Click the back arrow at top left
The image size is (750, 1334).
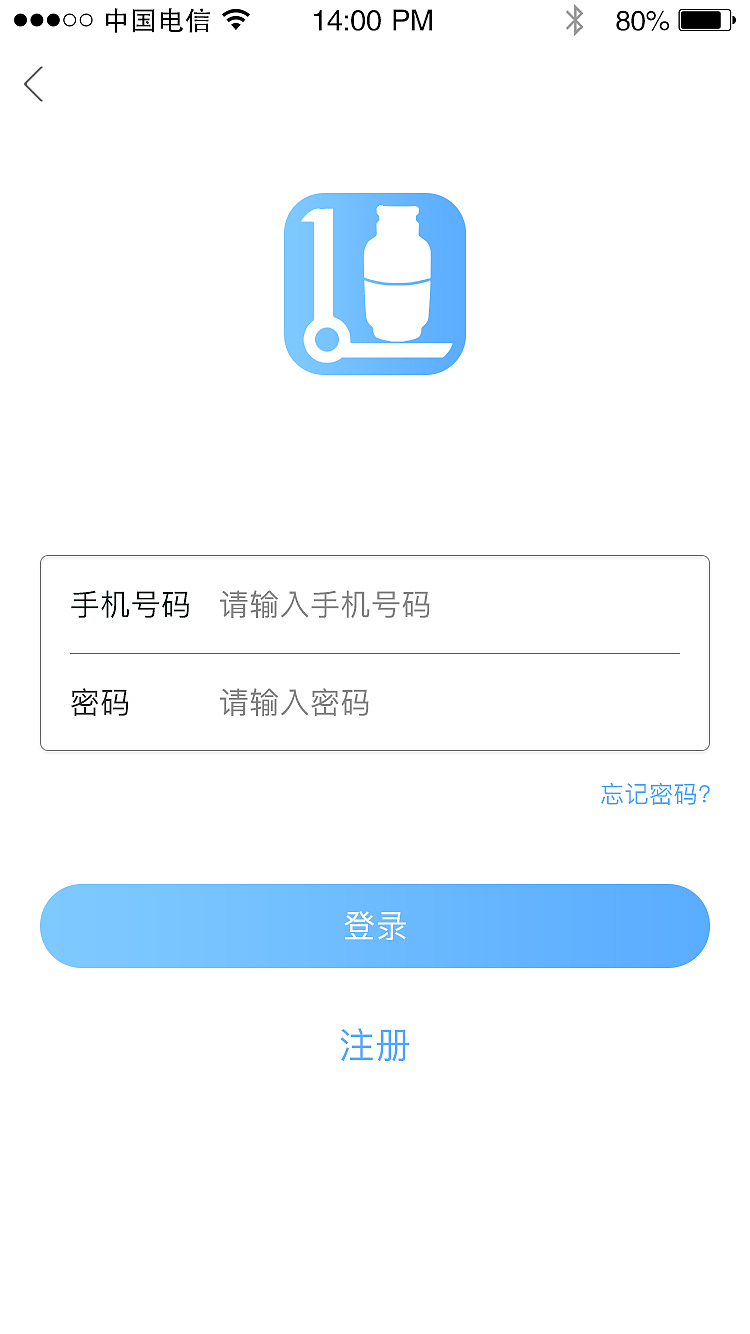[x=33, y=84]
